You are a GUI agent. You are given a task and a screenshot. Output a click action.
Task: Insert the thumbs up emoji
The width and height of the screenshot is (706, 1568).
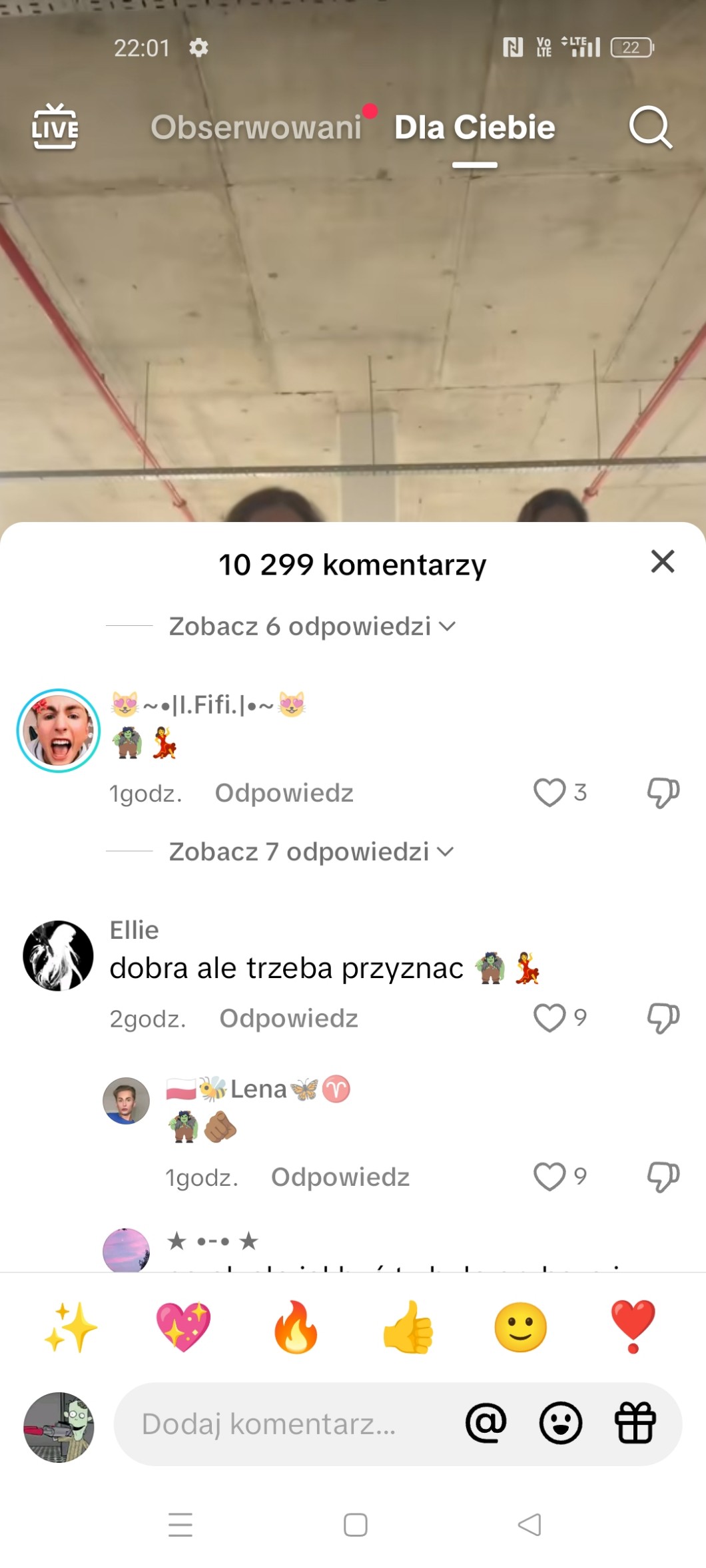(x=408, y=1326)
